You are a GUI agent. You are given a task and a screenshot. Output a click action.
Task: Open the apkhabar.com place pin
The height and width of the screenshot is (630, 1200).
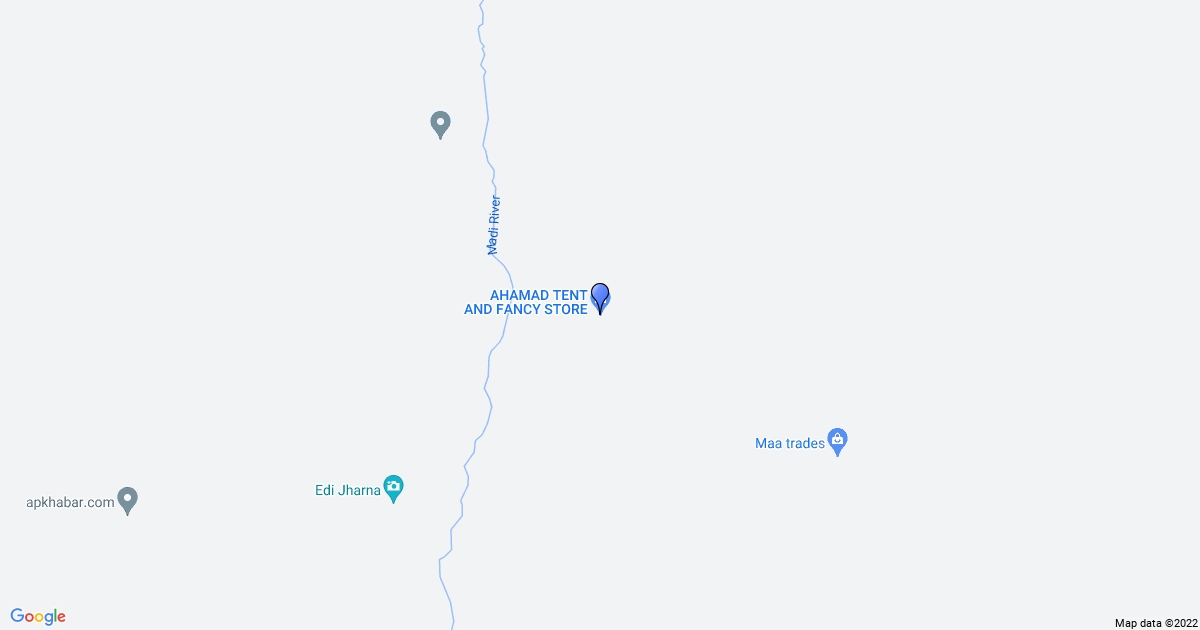tap(127, 499)
